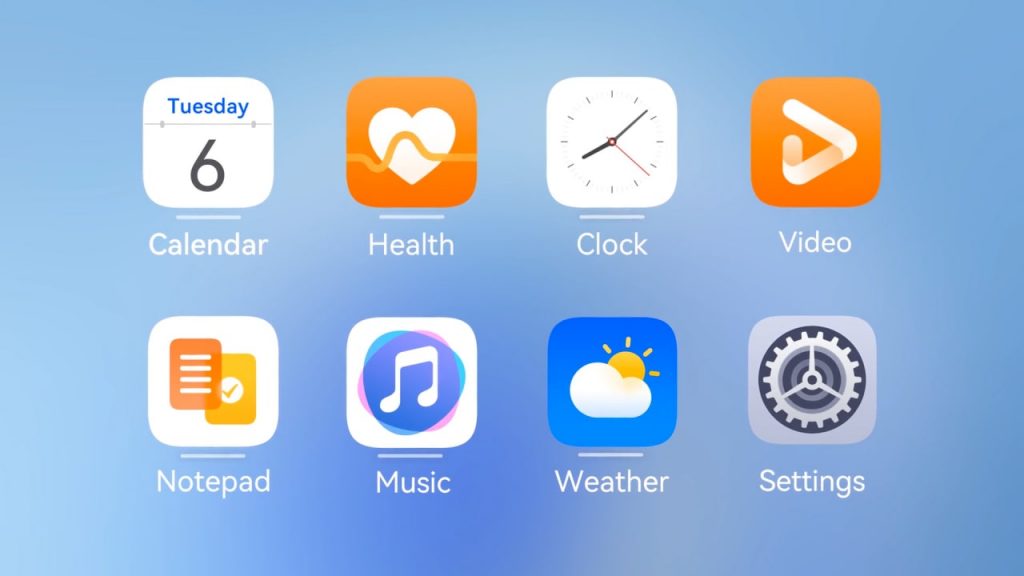Open the Clock app
The height and width of the screenshot is (576, 1024).
611,142
